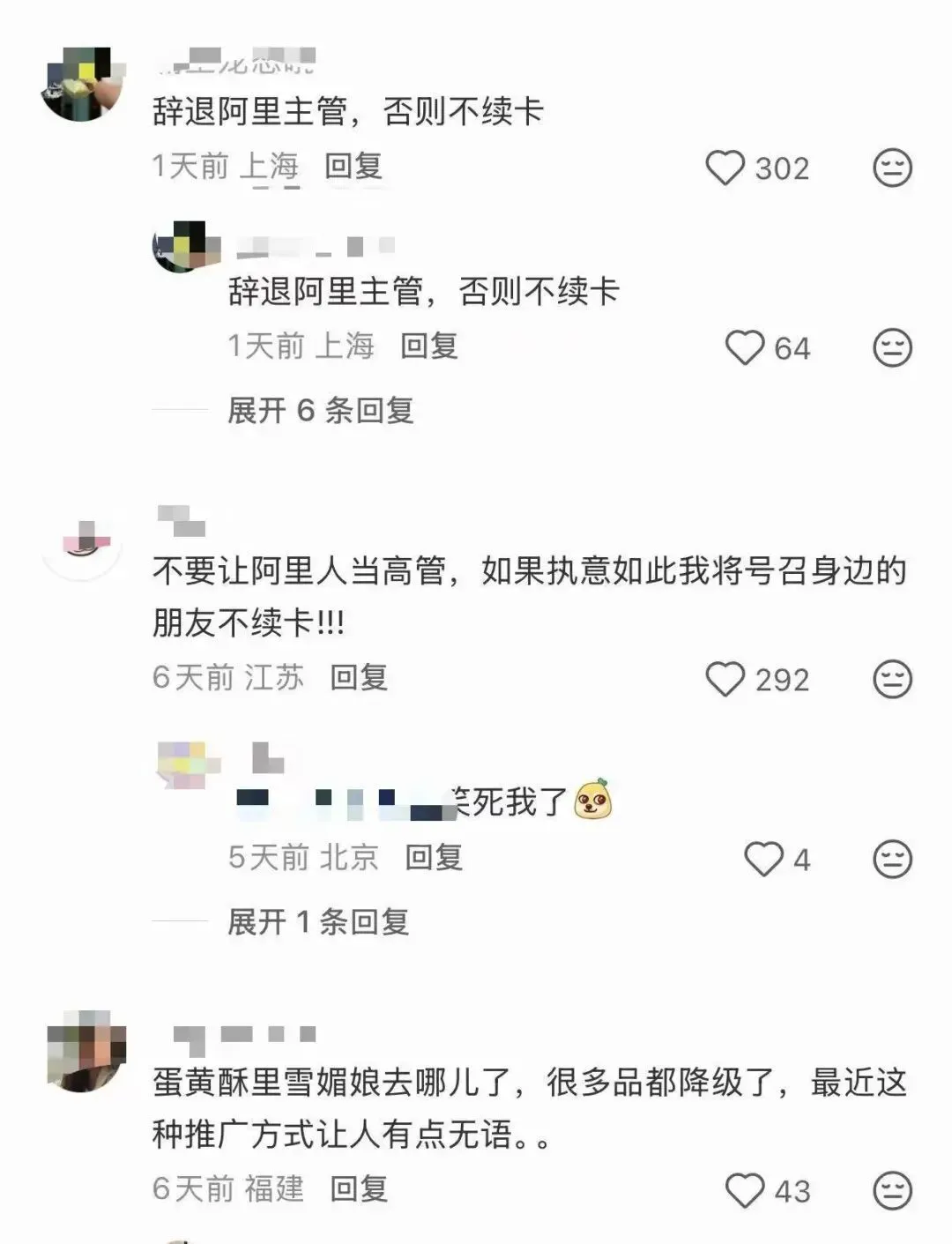
Task: Reply to the Fujian comment about 蛋黄酥
Action: [359, 1188]
